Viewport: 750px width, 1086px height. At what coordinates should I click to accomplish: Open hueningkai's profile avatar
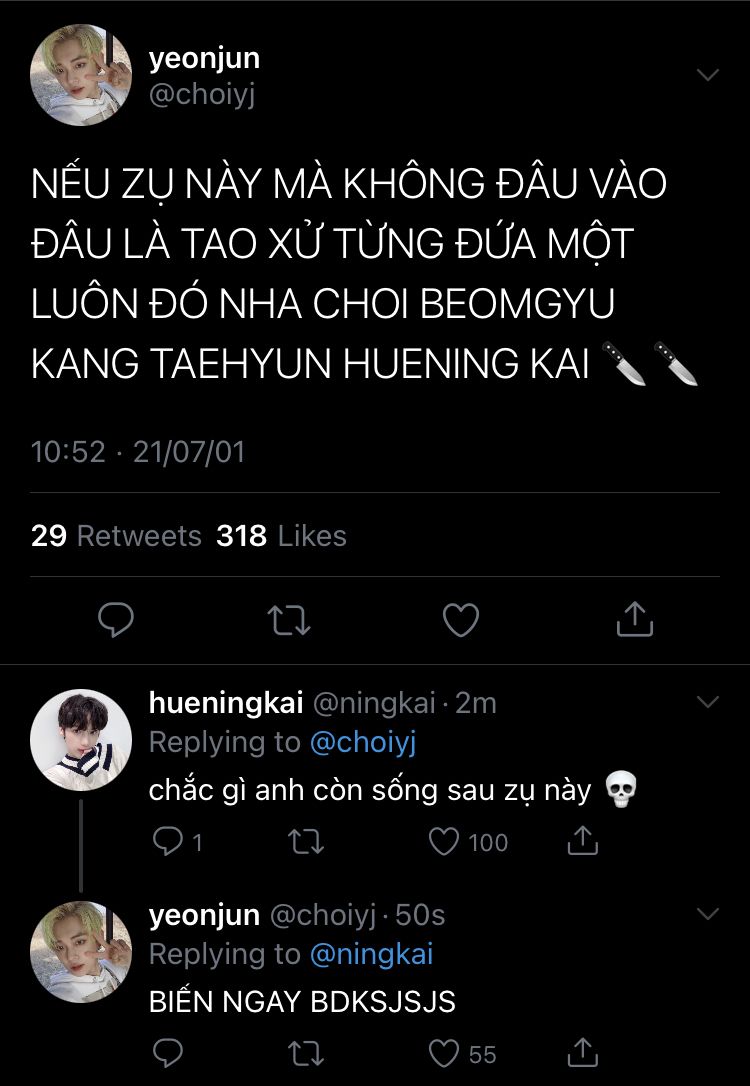[81, 740]
